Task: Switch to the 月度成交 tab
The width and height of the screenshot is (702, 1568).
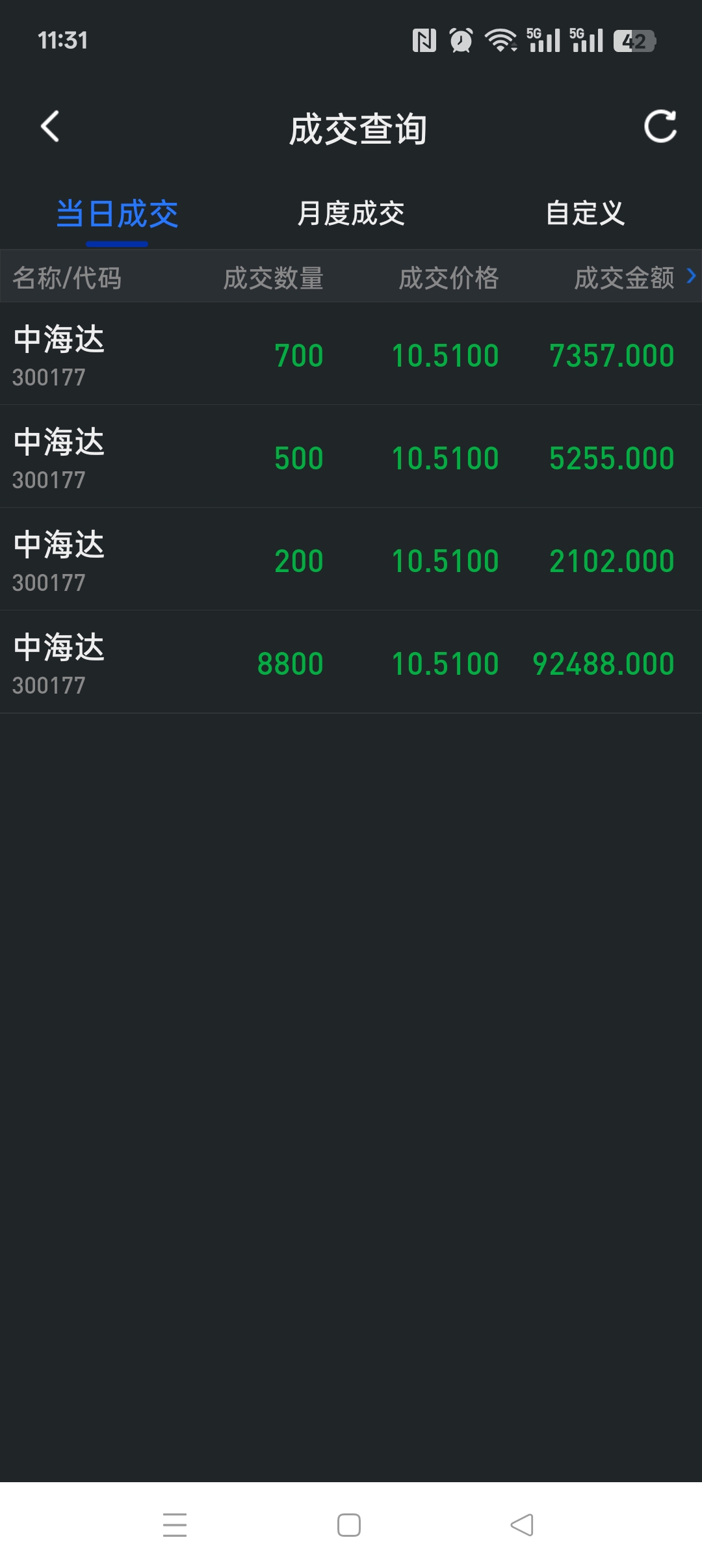Action: (x=351, y=213)
